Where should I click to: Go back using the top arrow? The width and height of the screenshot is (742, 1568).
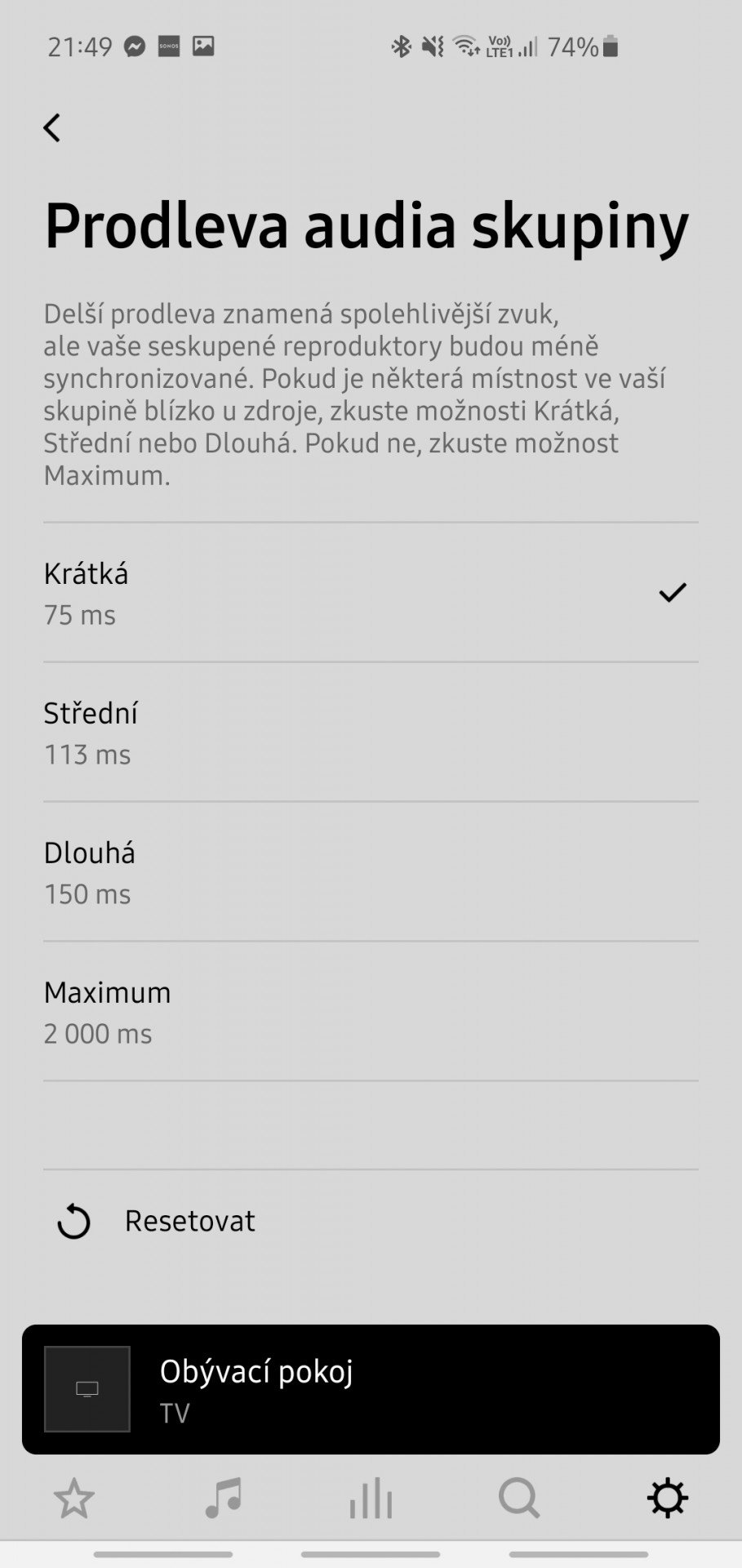[x=52, y=127]
